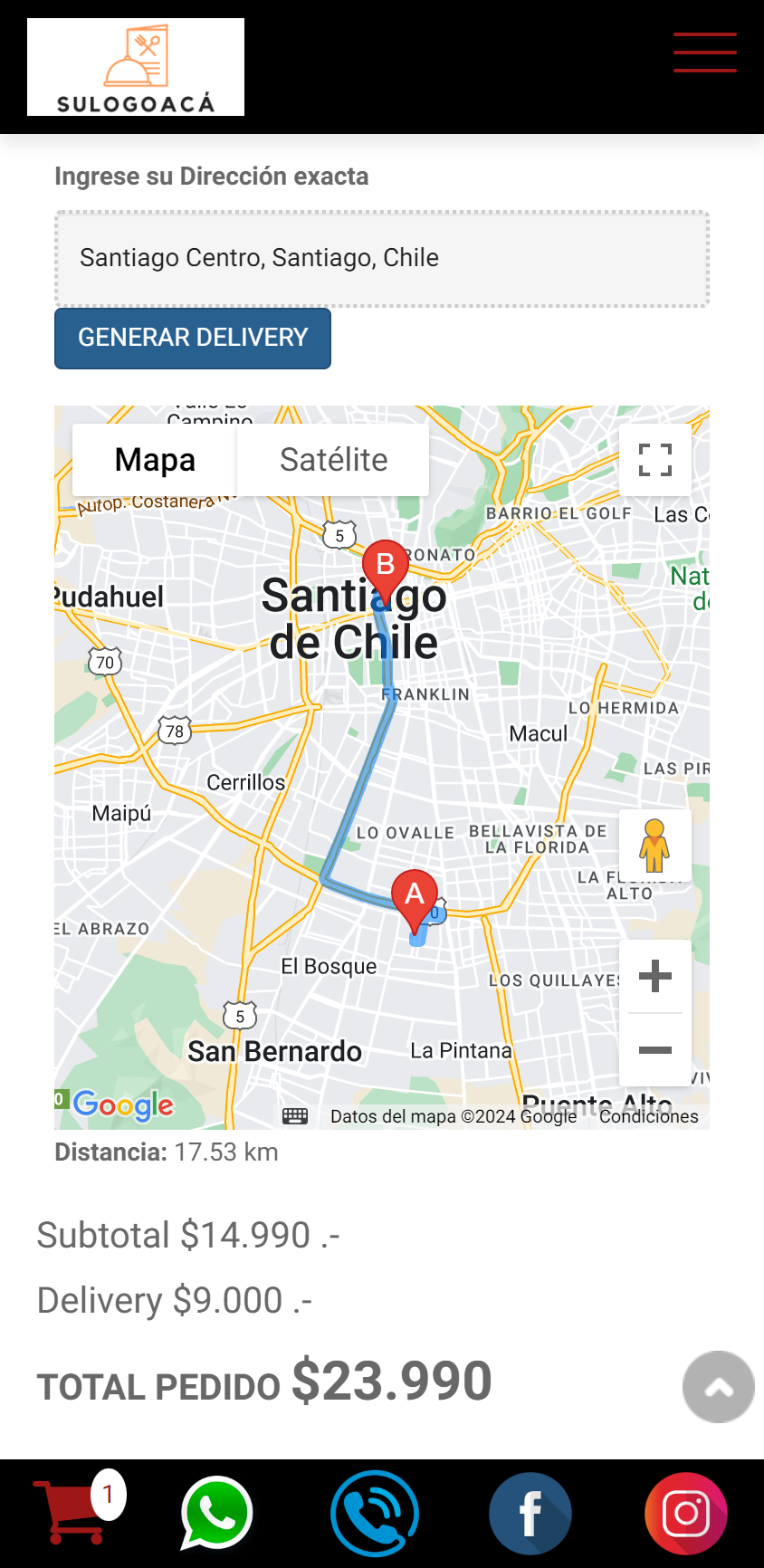The height and width of the screenshot is (1568, 764).
Task: Toggle fullscreen map view
Action: pos(654,460)
